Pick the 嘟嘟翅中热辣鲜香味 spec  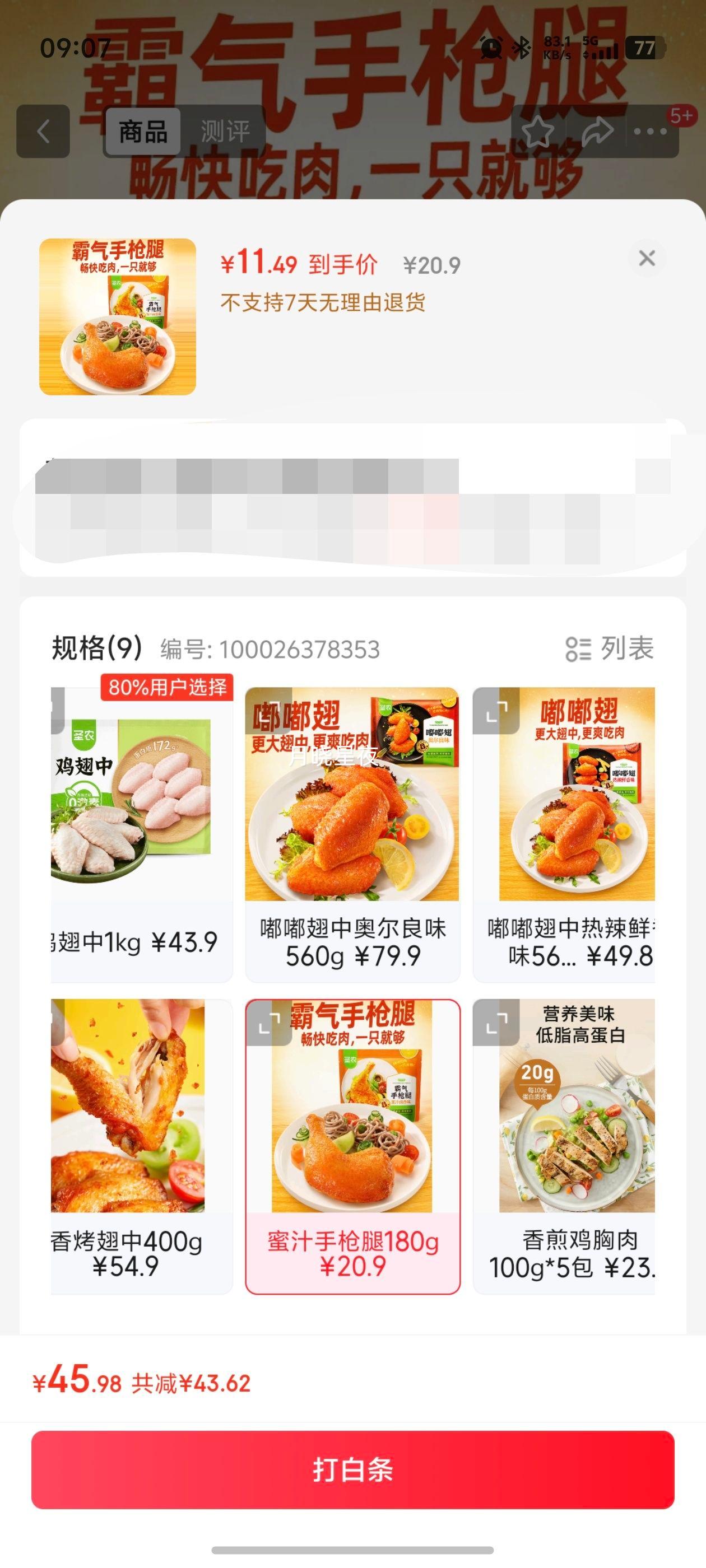564,834
